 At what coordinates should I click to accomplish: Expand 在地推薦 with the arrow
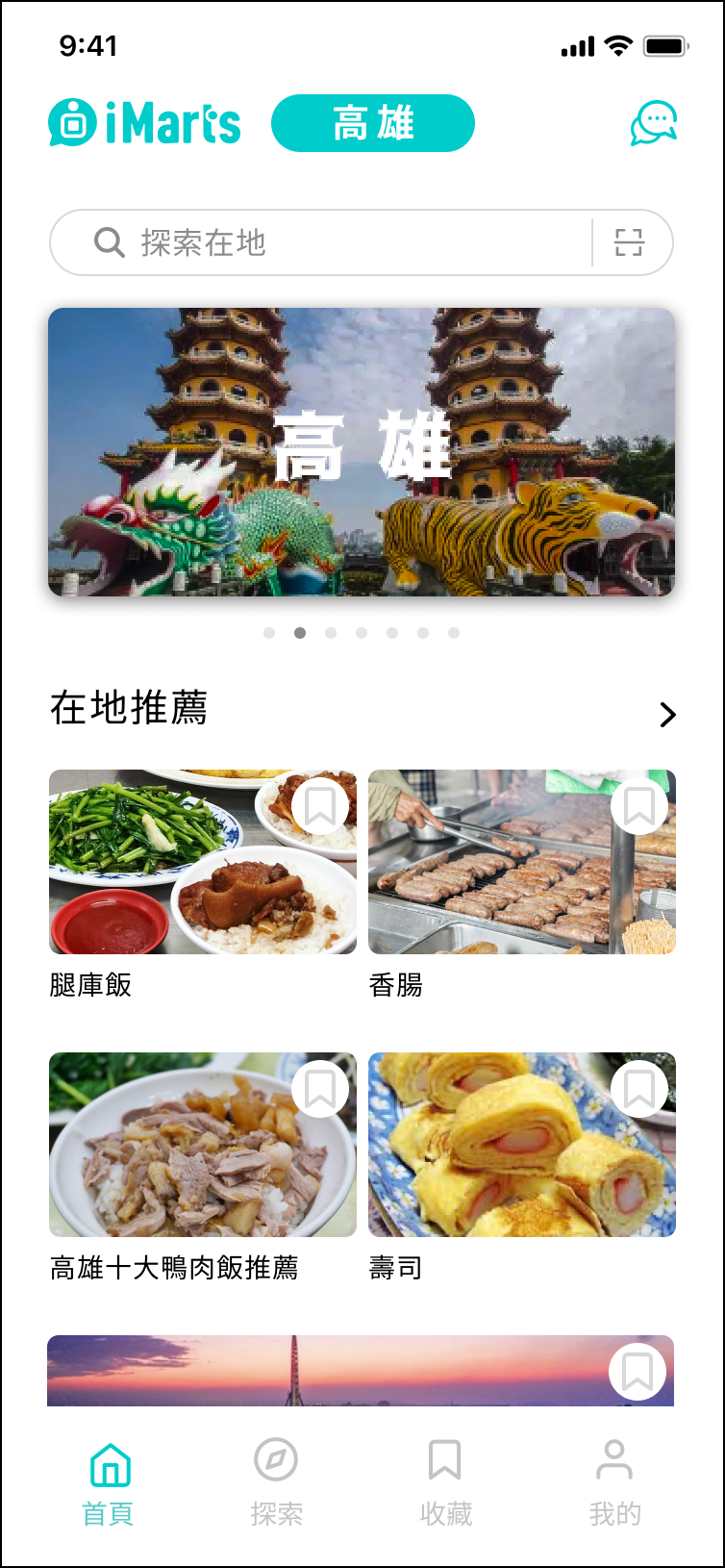[668, 715]
